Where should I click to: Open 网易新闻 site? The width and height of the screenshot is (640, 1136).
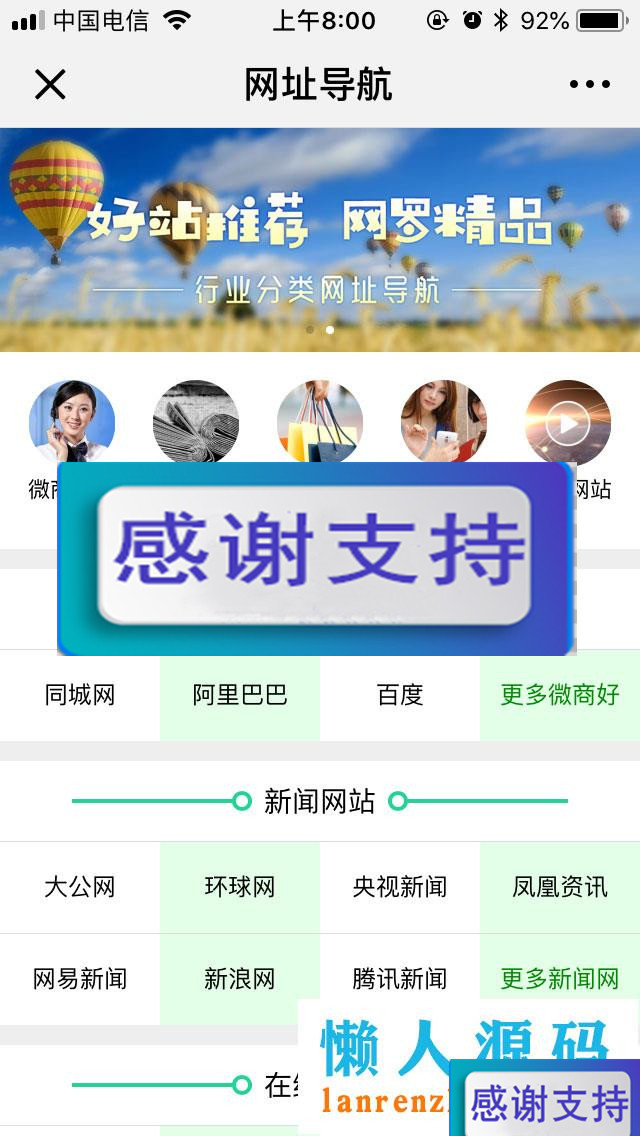click(80, 979)
